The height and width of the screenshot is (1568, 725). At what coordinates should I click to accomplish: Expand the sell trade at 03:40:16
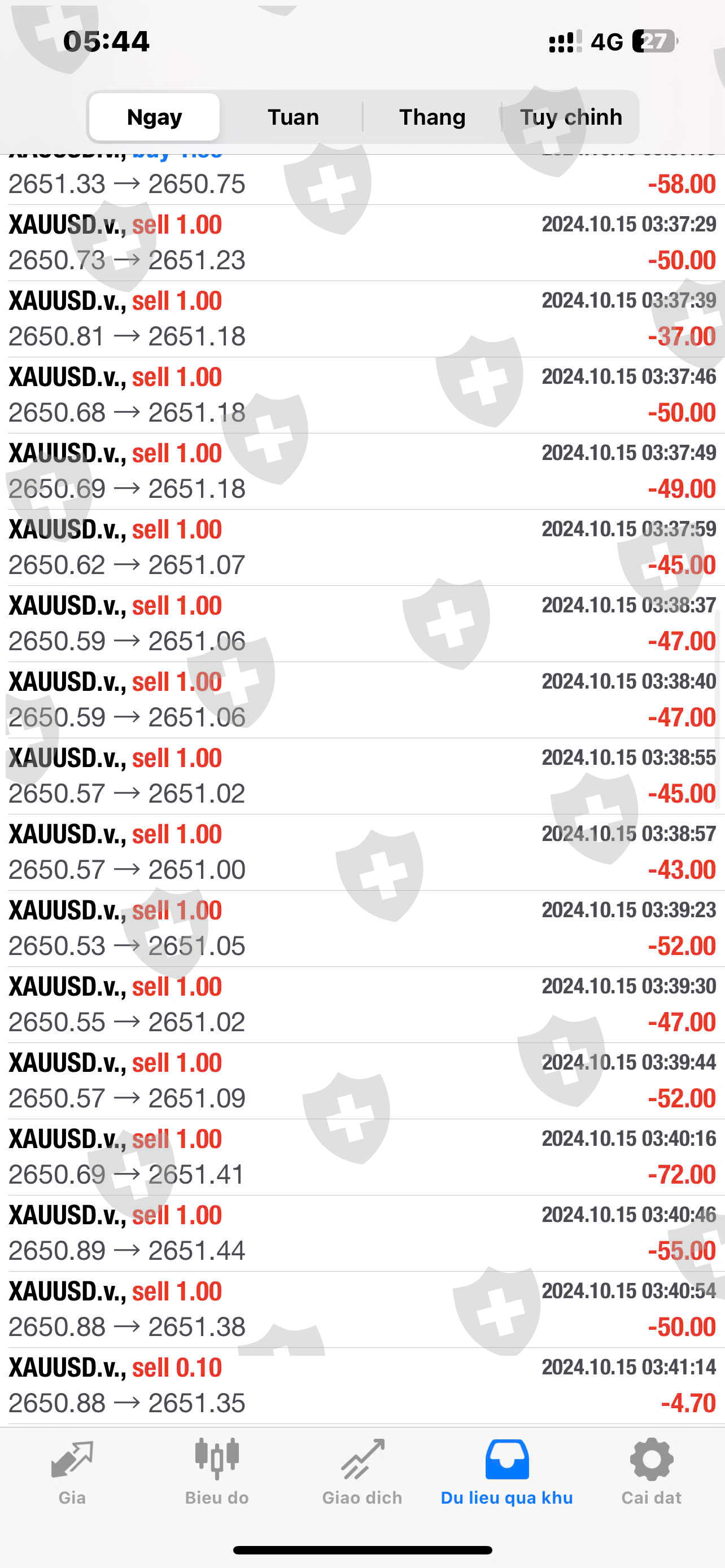click(x=362, y=1157)
